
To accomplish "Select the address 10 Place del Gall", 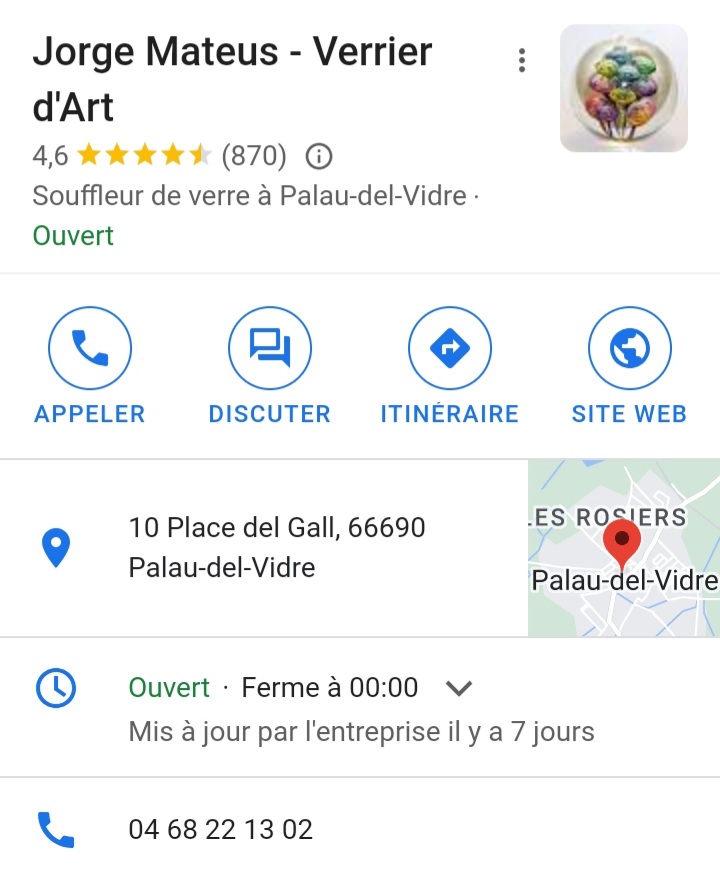I will [x=277, y=547].
